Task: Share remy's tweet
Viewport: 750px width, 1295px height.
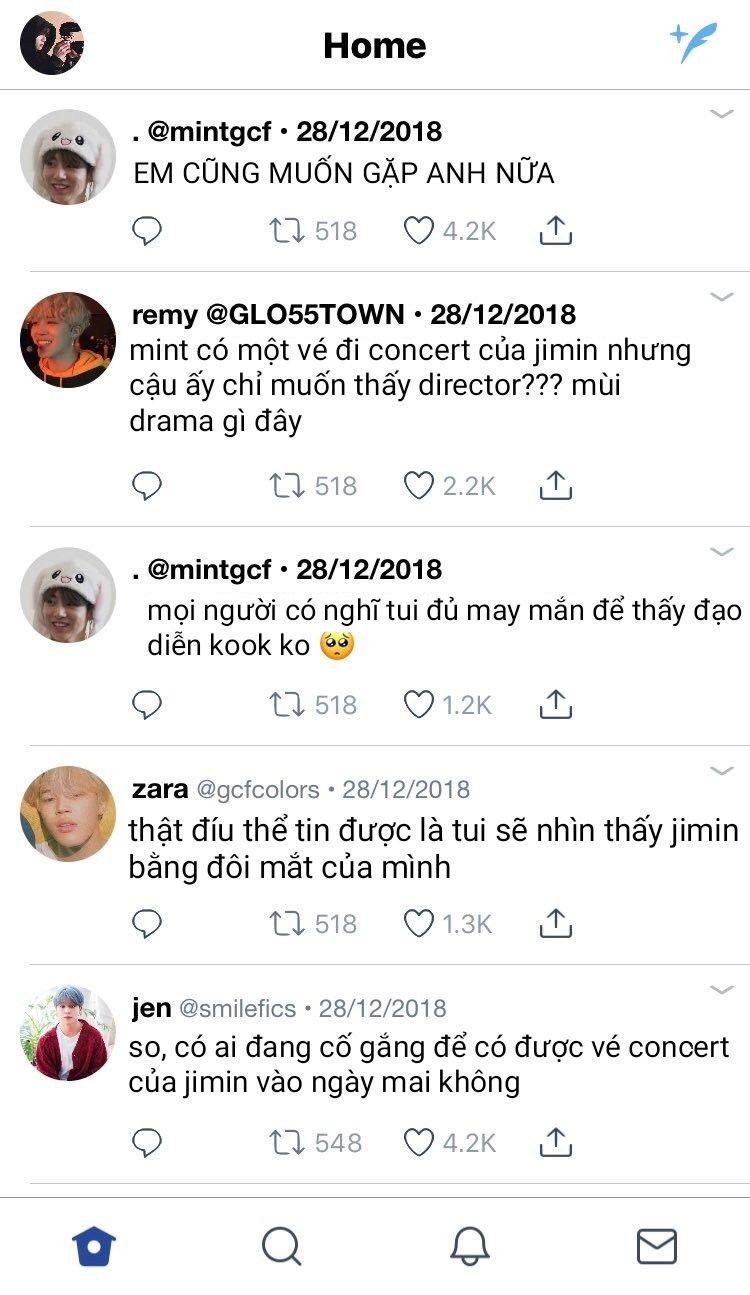Action: tap(556, 486)
